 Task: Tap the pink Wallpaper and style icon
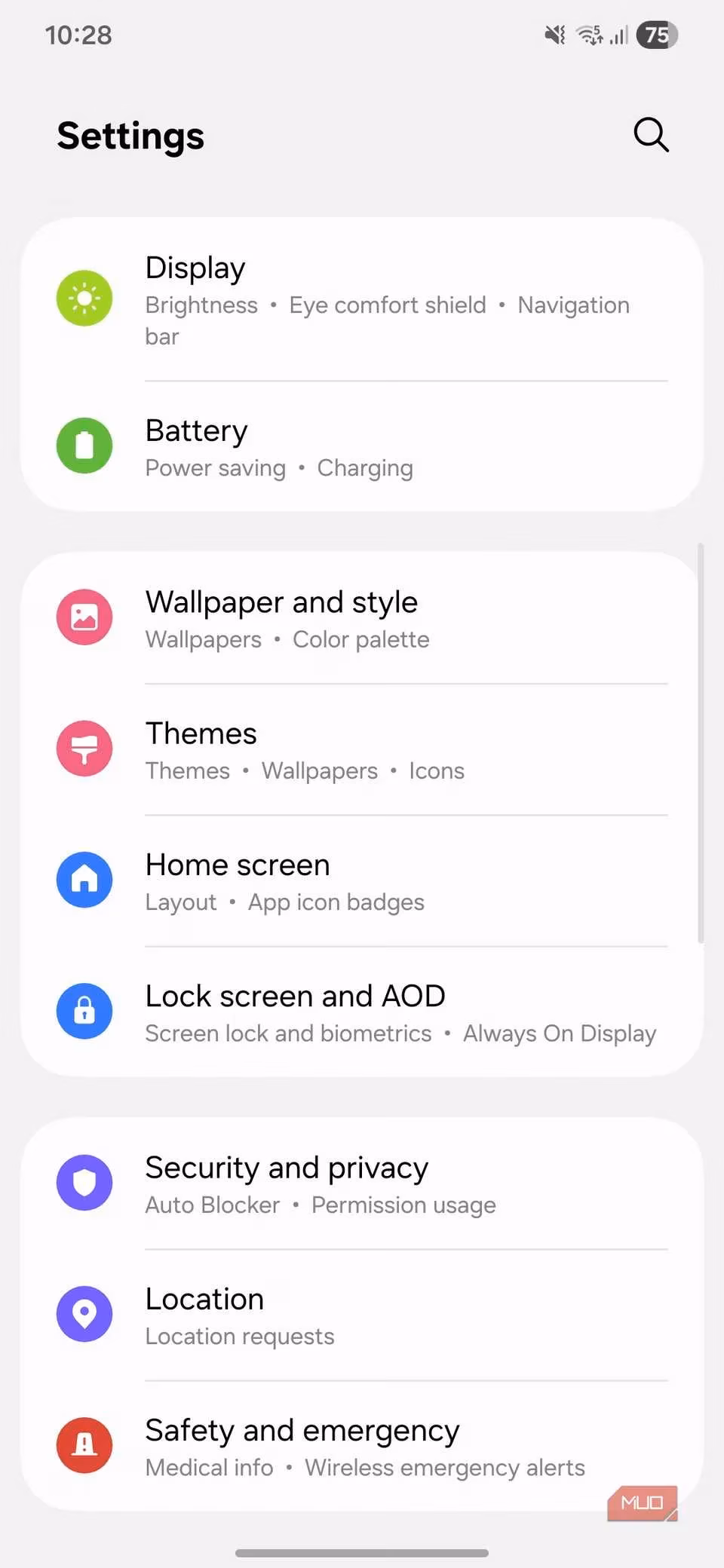pyautogui.click(x=84, y=617)
